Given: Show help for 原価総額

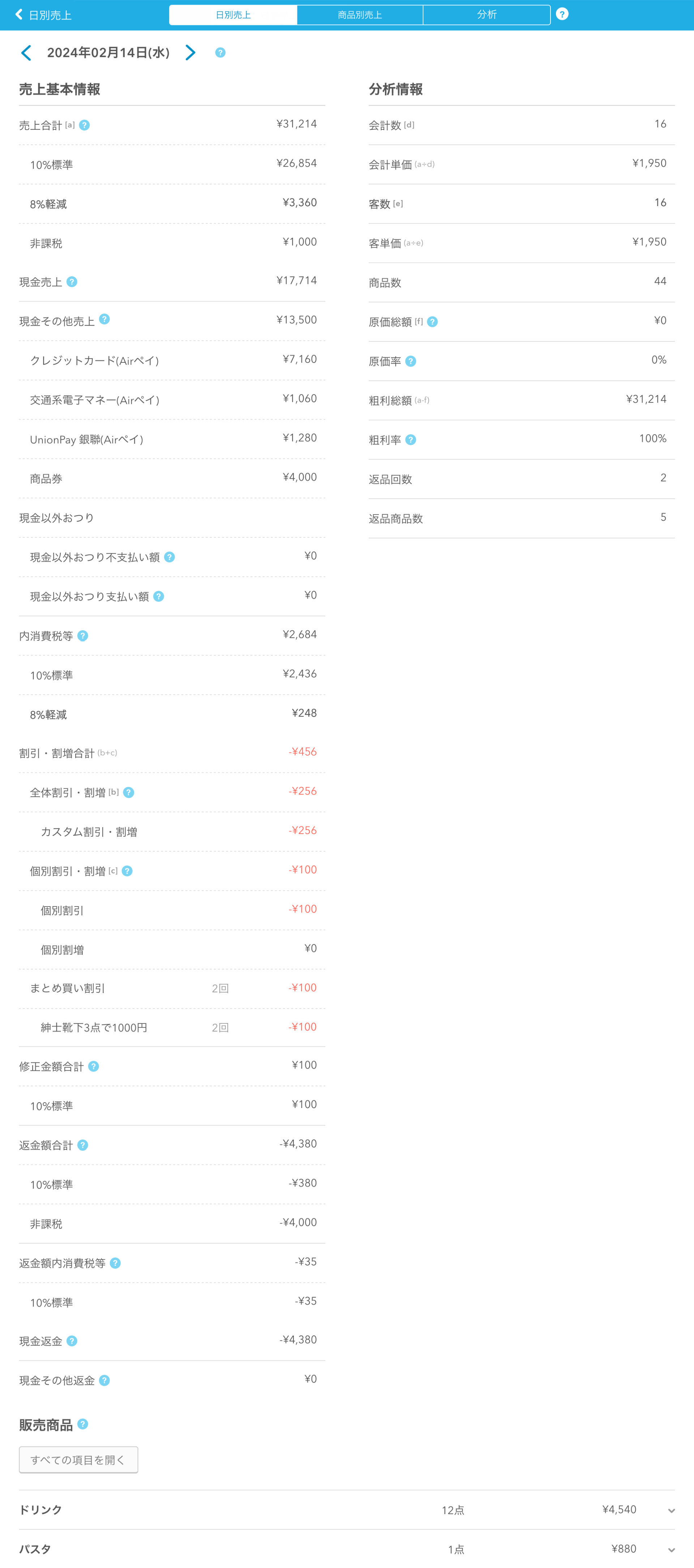Looking at the screenshot, I should (432, 321).
